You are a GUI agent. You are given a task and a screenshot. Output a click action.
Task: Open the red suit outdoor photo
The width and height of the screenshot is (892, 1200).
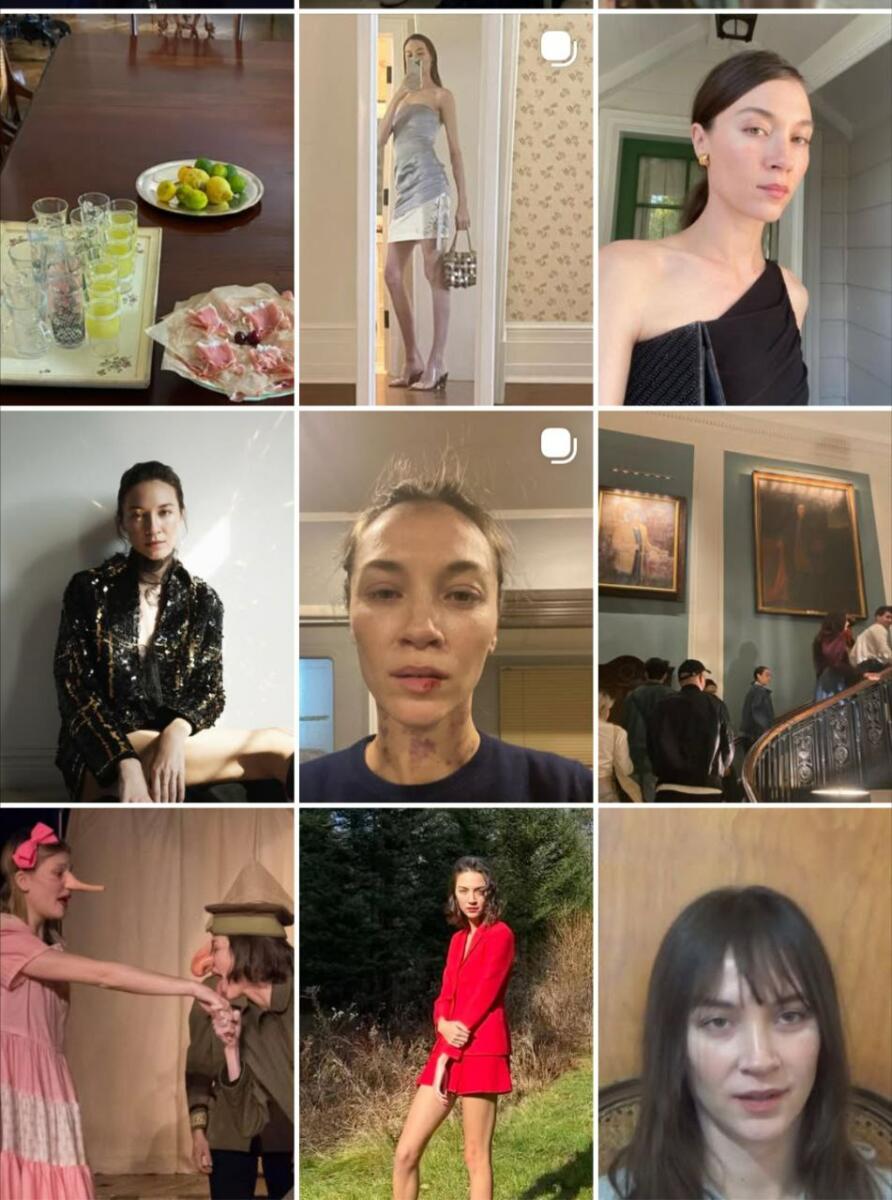[x=446, y=1004]
